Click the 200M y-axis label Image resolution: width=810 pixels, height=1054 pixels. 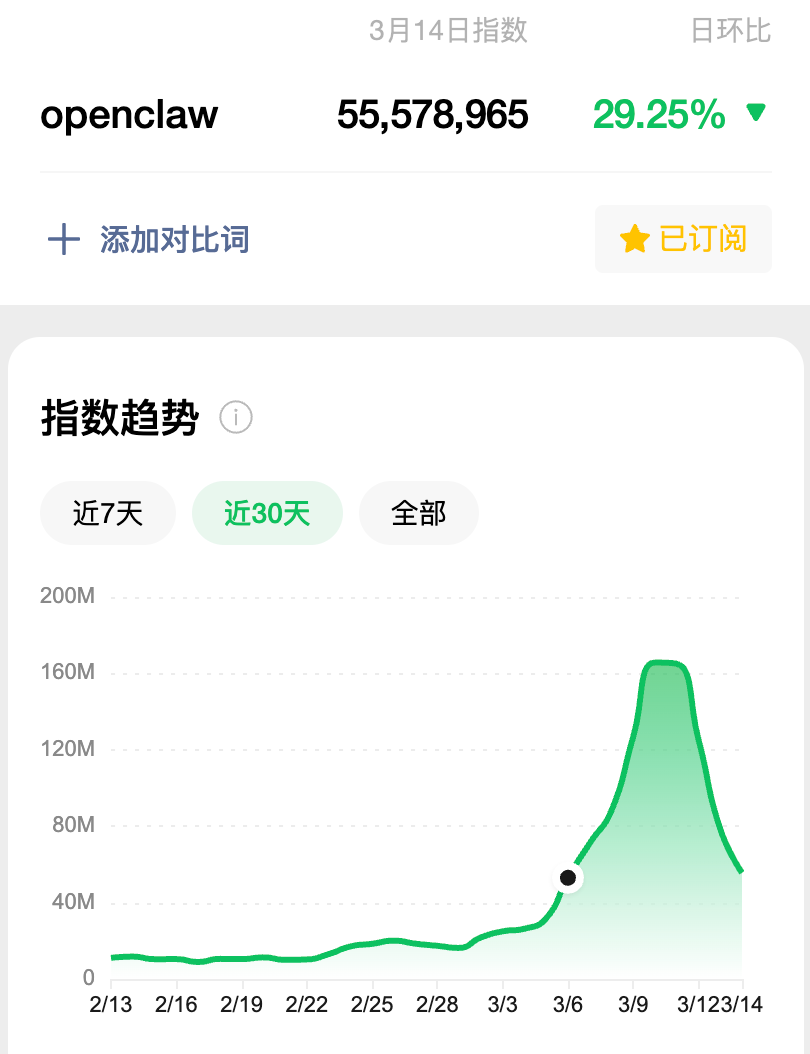(x=66, y=595)
